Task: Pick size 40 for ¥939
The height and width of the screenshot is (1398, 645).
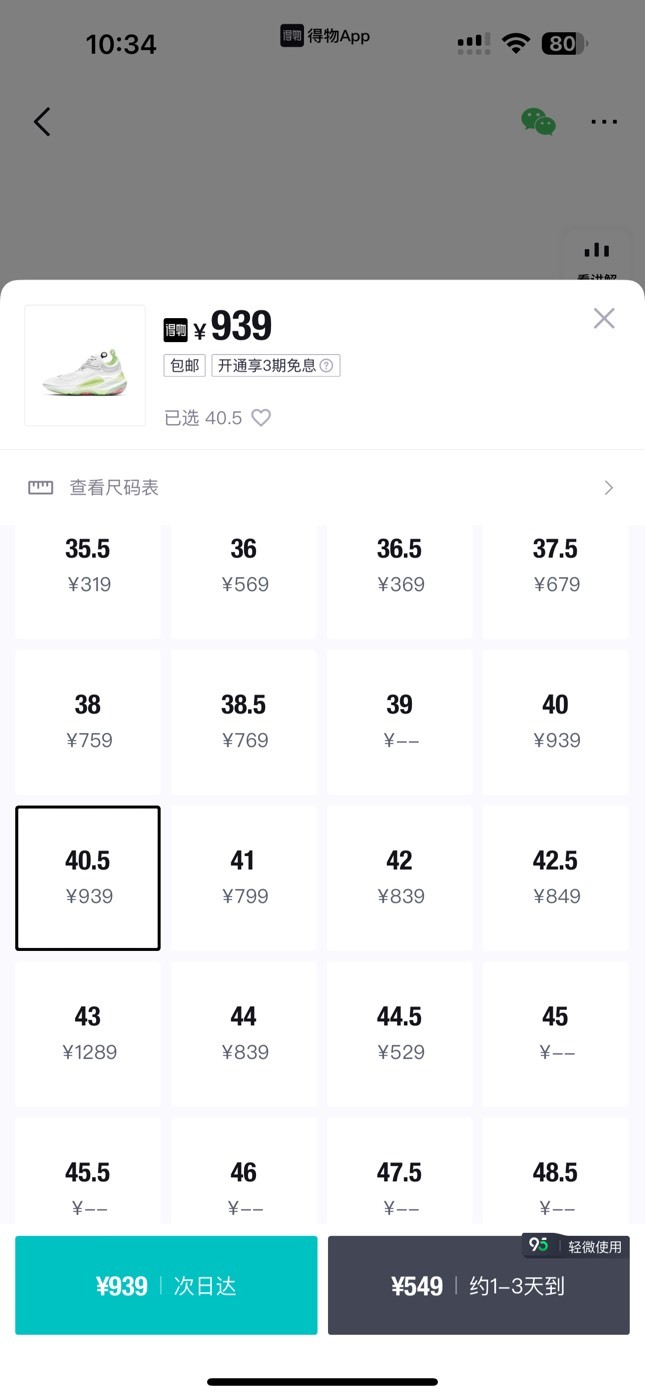Action: pos(556,722)
